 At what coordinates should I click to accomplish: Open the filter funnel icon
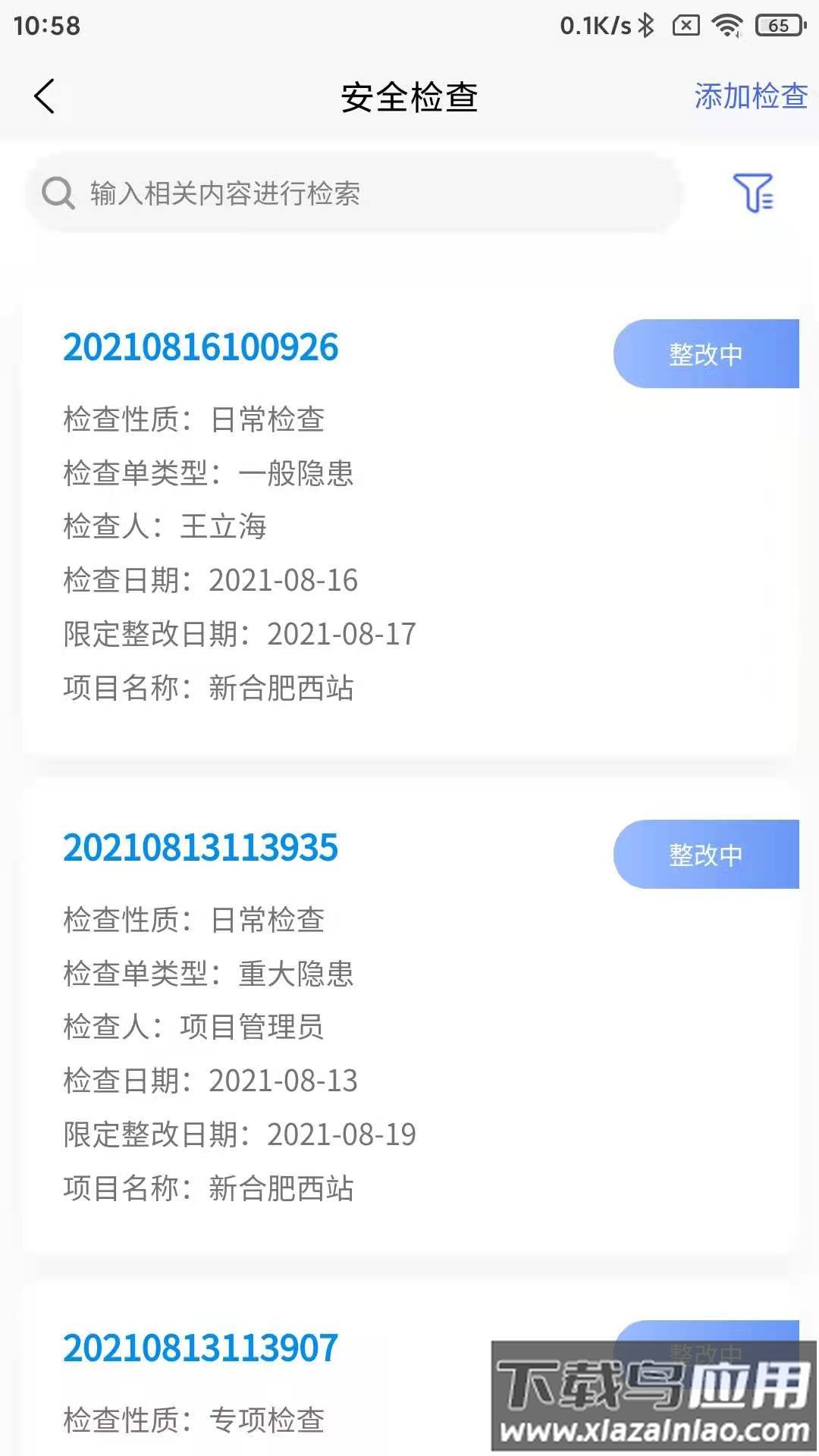(753, 193)
